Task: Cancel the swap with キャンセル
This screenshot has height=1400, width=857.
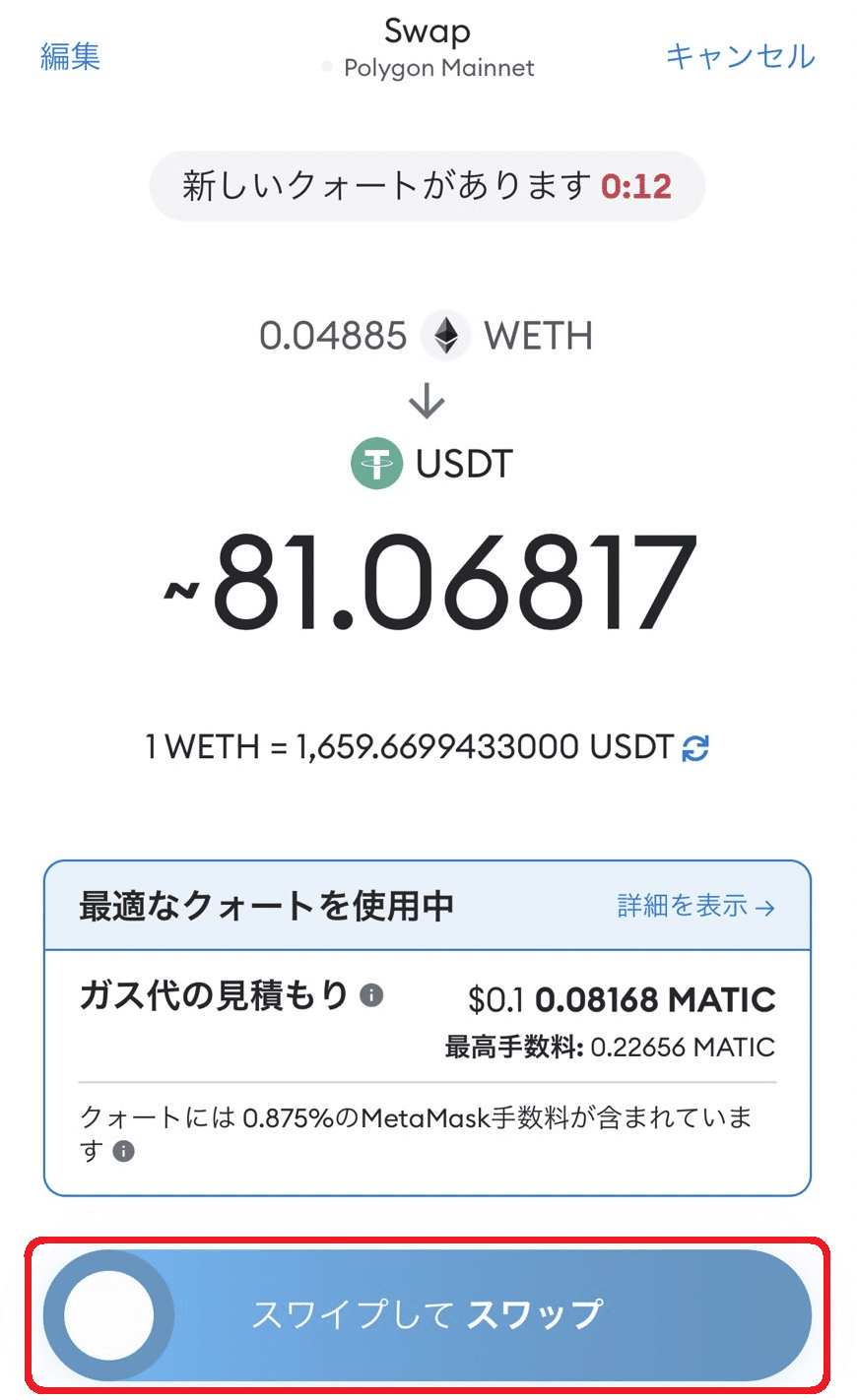Action: click(741, 56)
